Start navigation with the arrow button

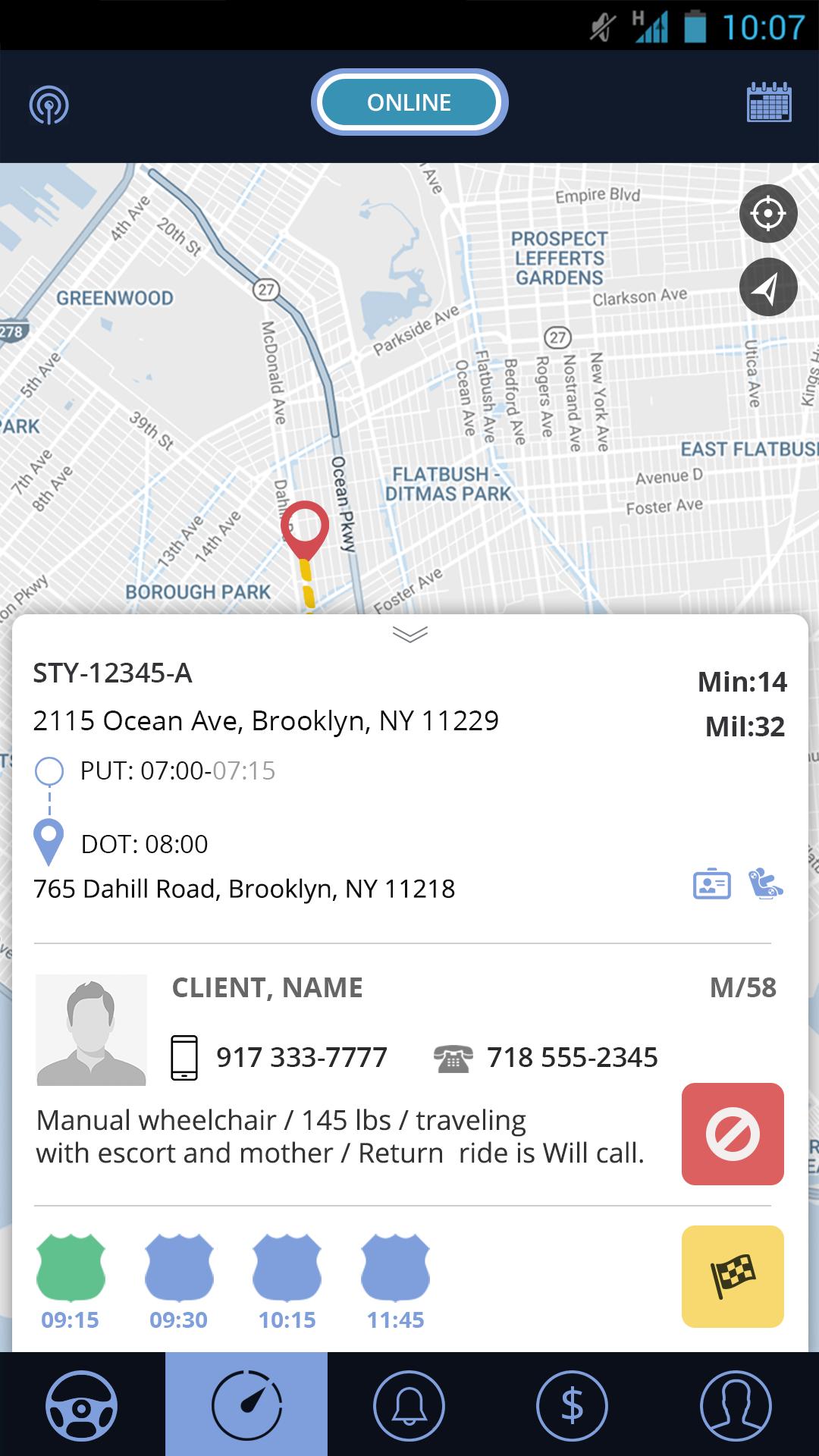click(x=768, y=287)
